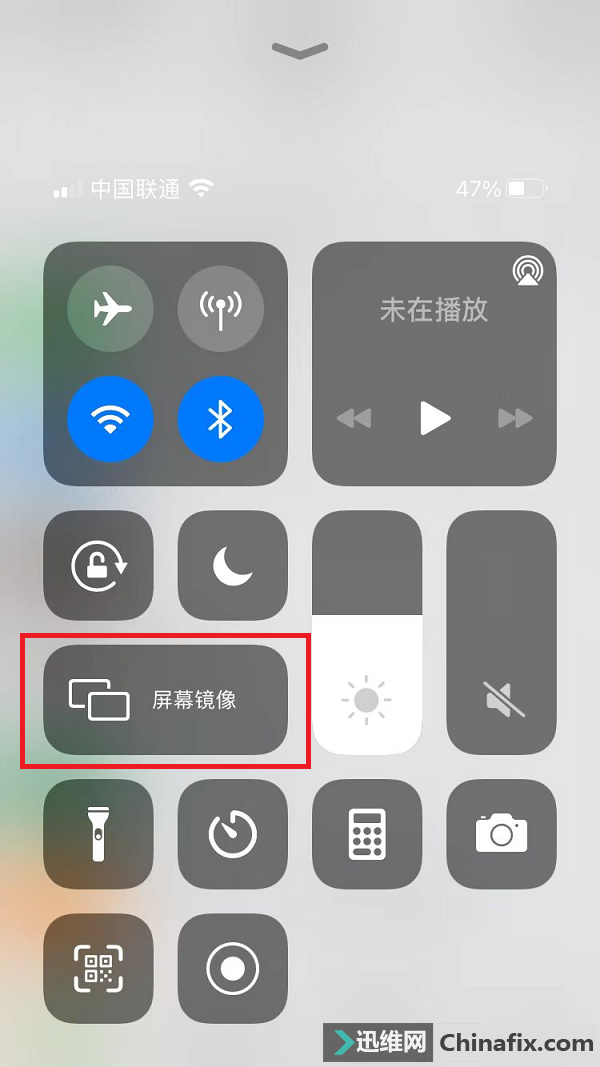
Task: Skip to the previous track
Action: click(x=354, y=418)
